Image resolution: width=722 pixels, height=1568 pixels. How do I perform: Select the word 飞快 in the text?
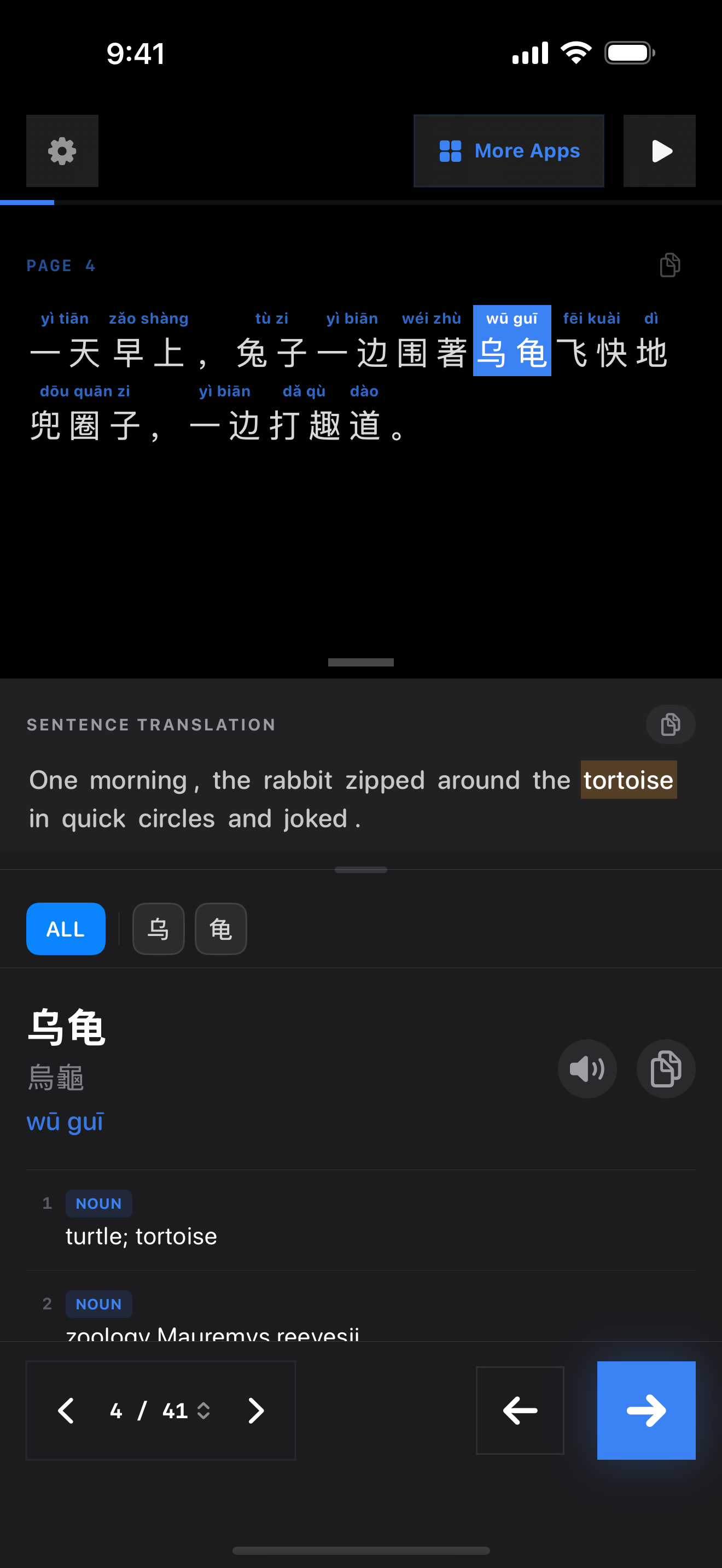click(592, 353)
